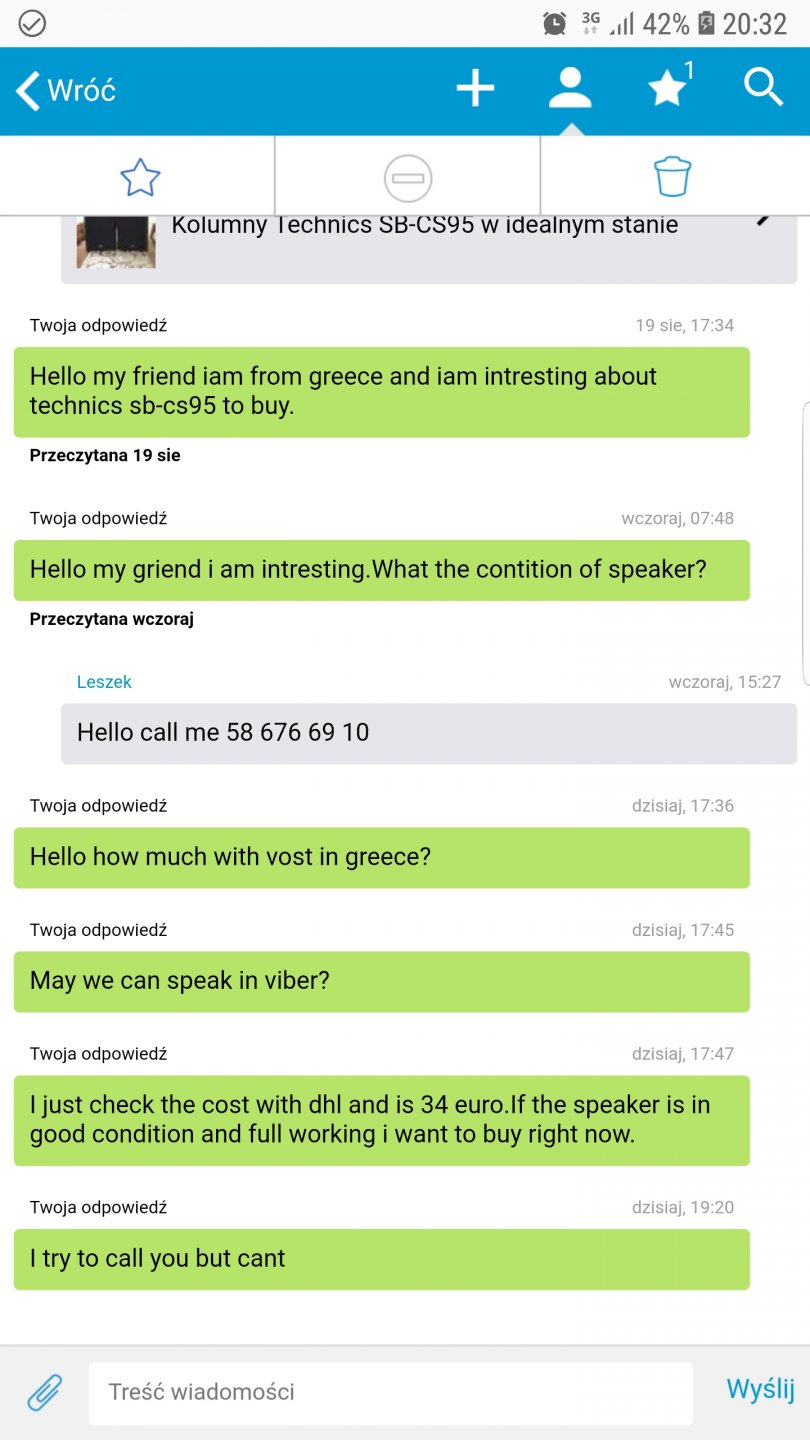
Task: Open Leszek's profile name link
Action: tap(104, 682)
